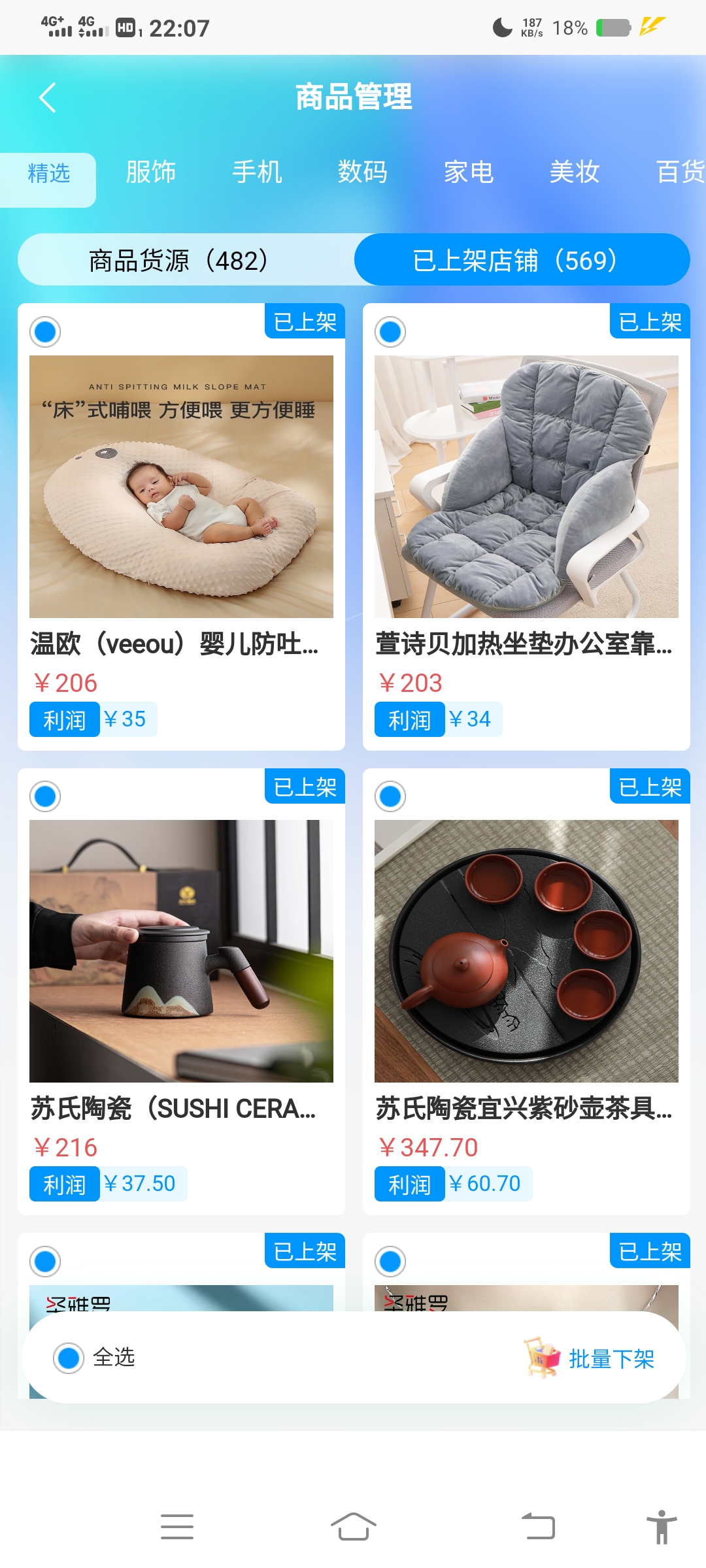Open the 萱诗贝加热坐垫 product card

pos(526,527)
